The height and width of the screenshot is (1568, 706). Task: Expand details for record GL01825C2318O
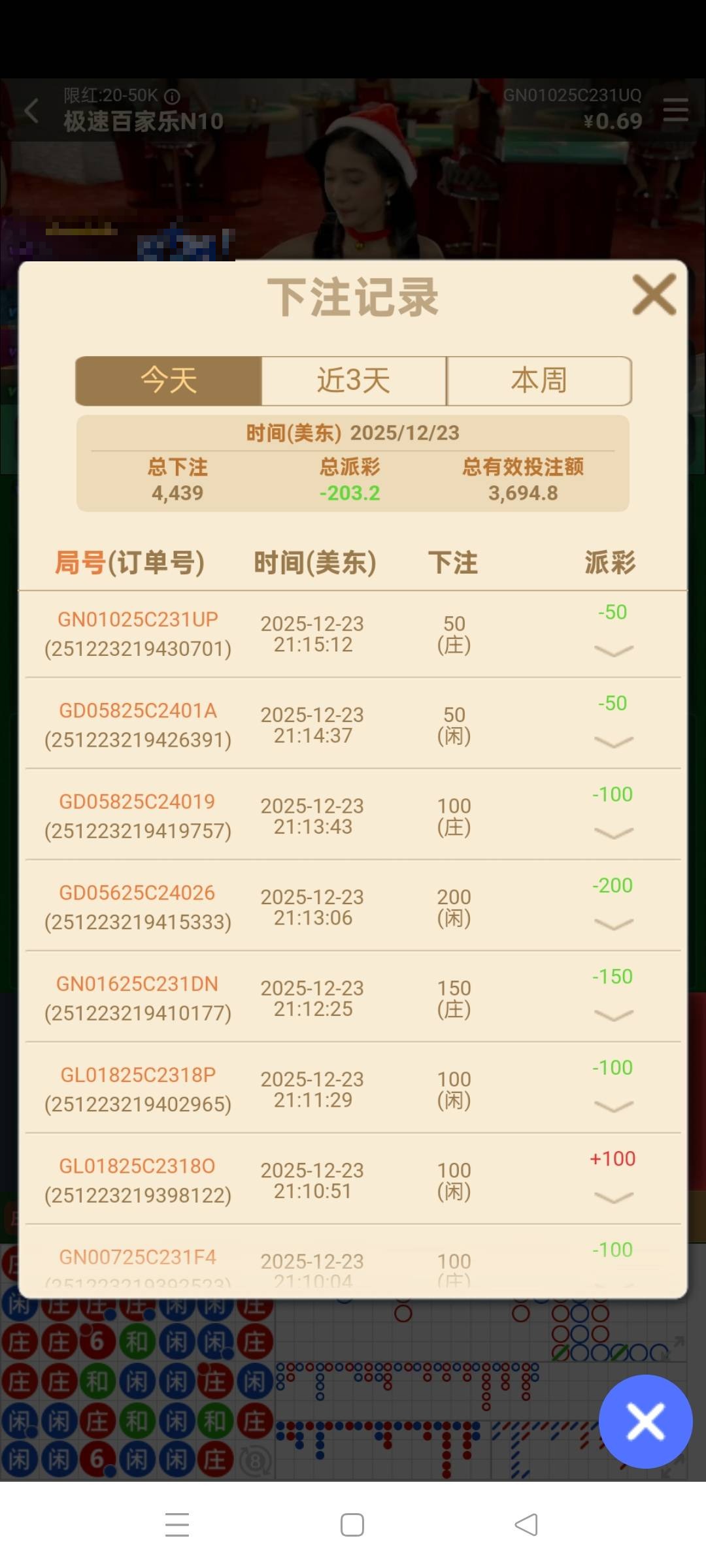[613, 1197]
